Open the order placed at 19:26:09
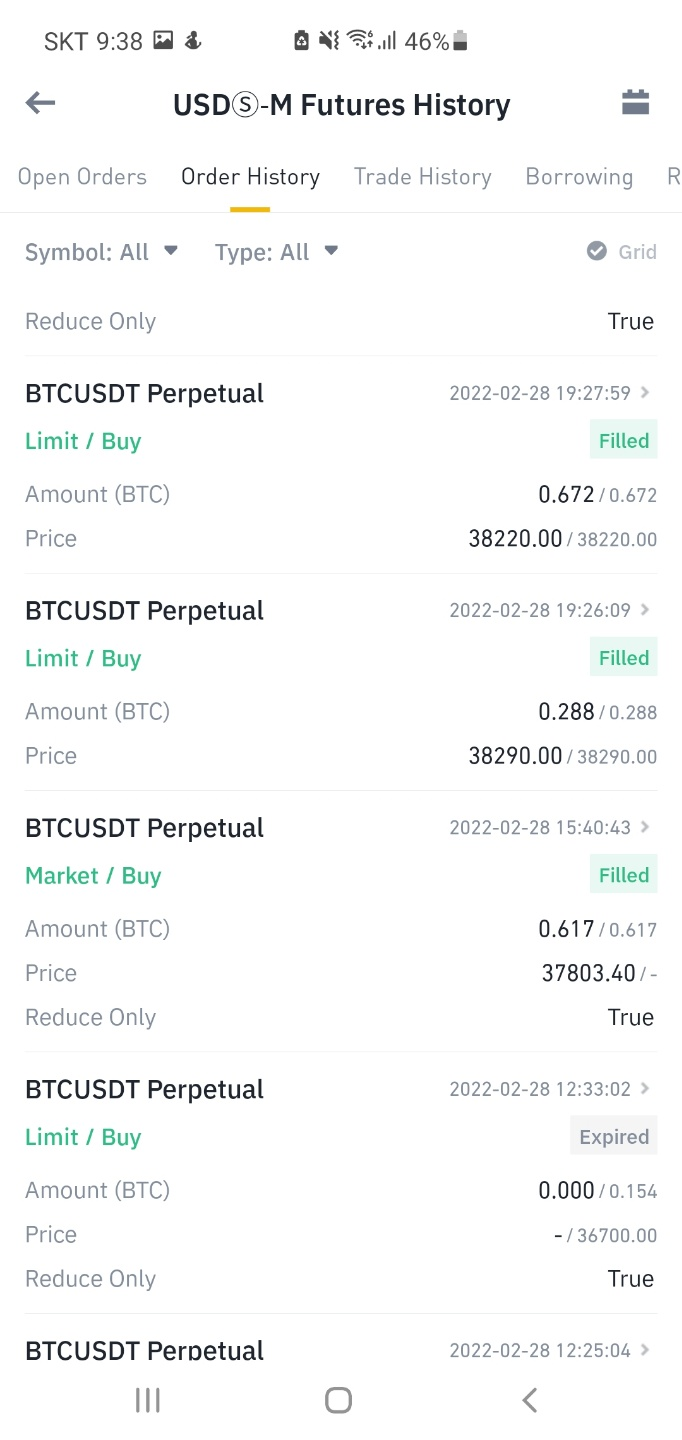The height and width of the screenshot is (1440, 682). (x=341, y=682)
